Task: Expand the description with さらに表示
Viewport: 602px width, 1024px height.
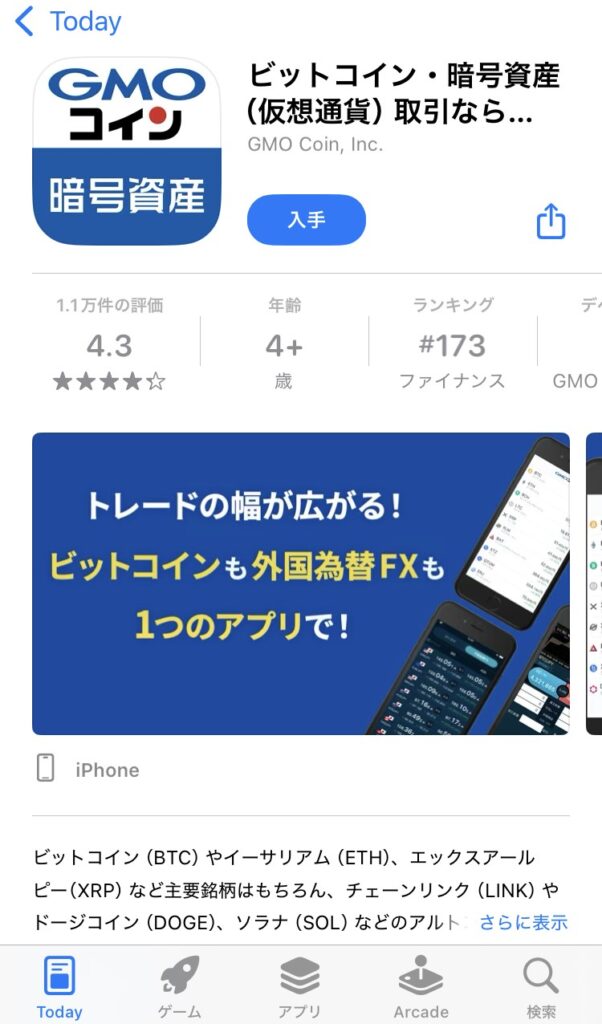Action: point(522,922)
